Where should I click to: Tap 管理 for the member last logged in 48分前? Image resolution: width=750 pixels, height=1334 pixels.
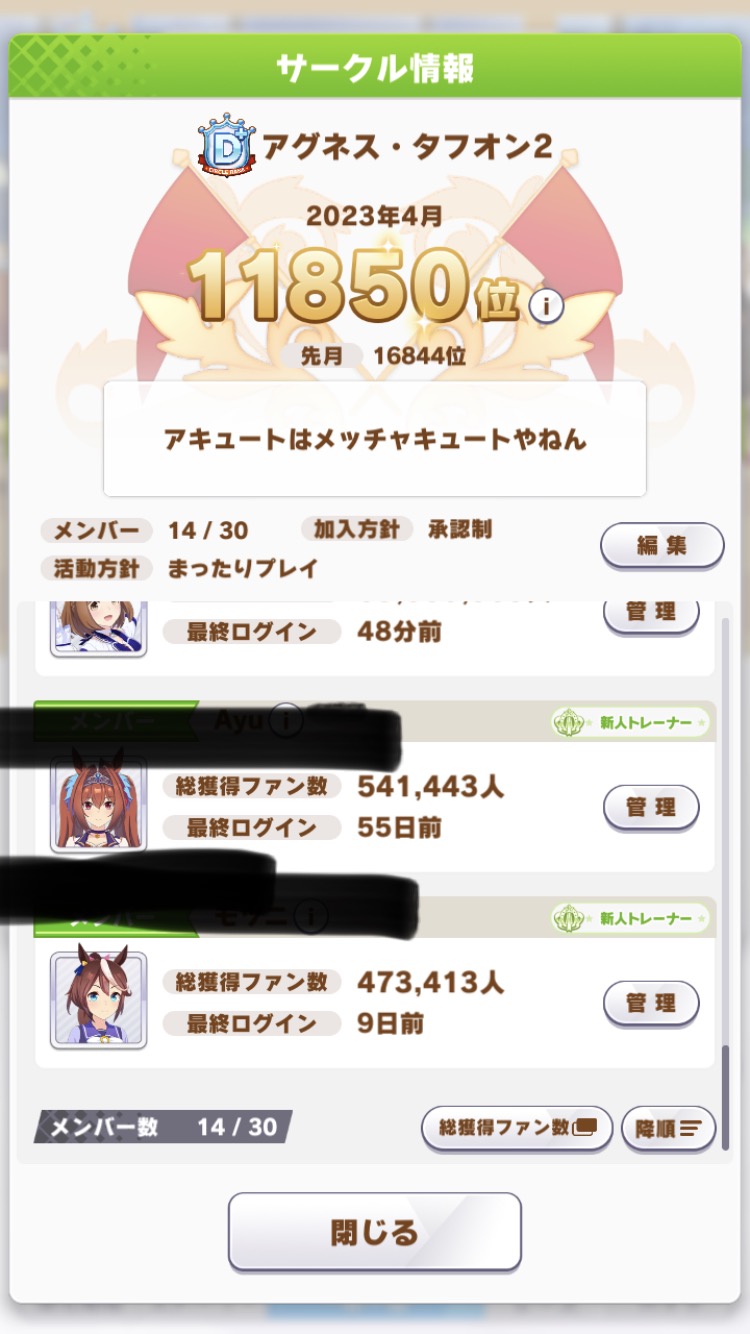pyautogui.click(x=651, y=611)
